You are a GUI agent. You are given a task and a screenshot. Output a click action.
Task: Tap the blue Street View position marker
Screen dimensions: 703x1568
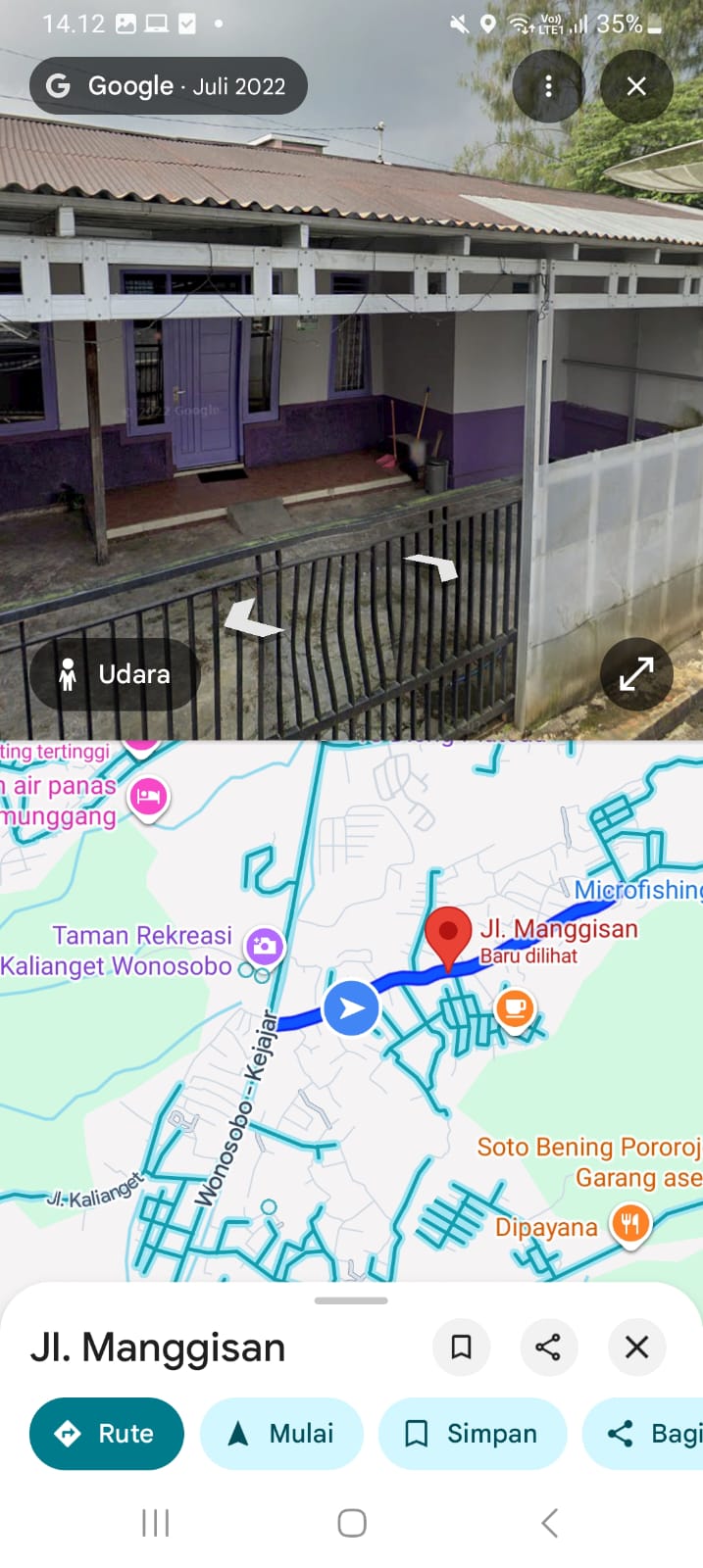[x=351, y=1007]
